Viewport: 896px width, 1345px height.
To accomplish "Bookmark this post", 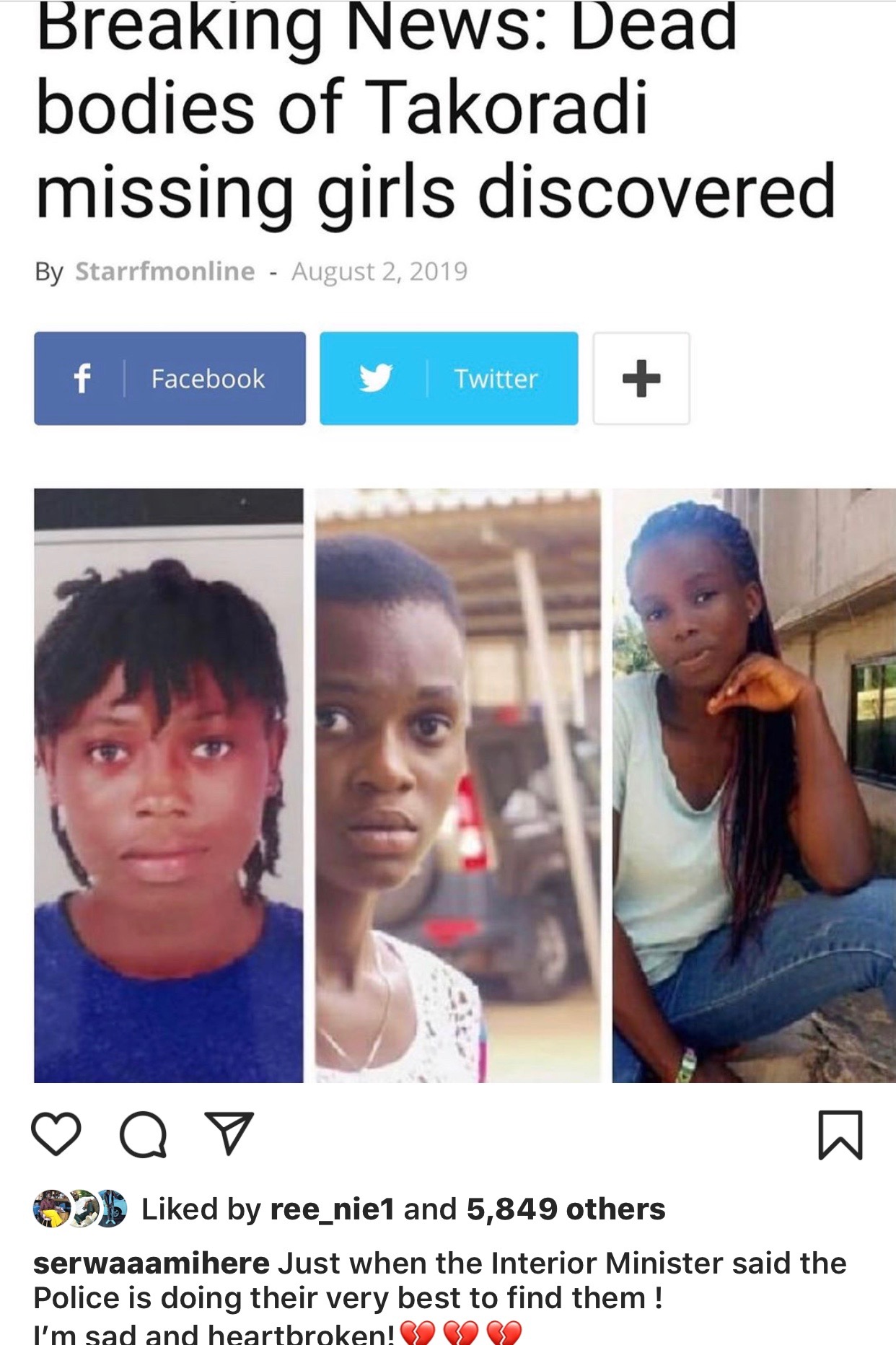I will [x=840, y=1135].
